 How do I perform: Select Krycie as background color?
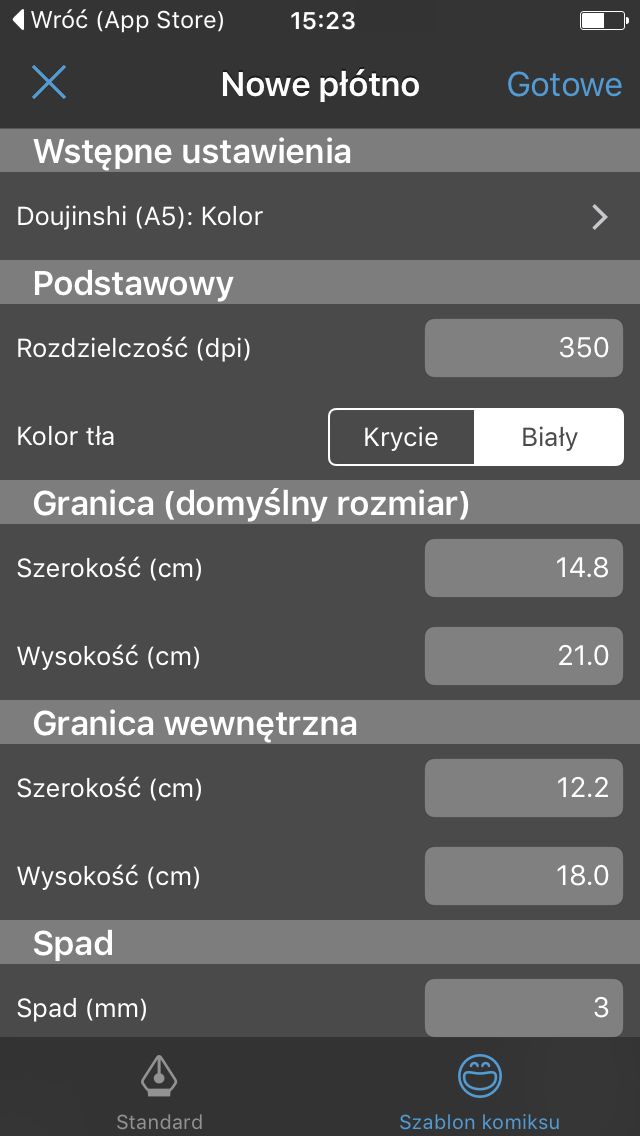pos(401,437)
